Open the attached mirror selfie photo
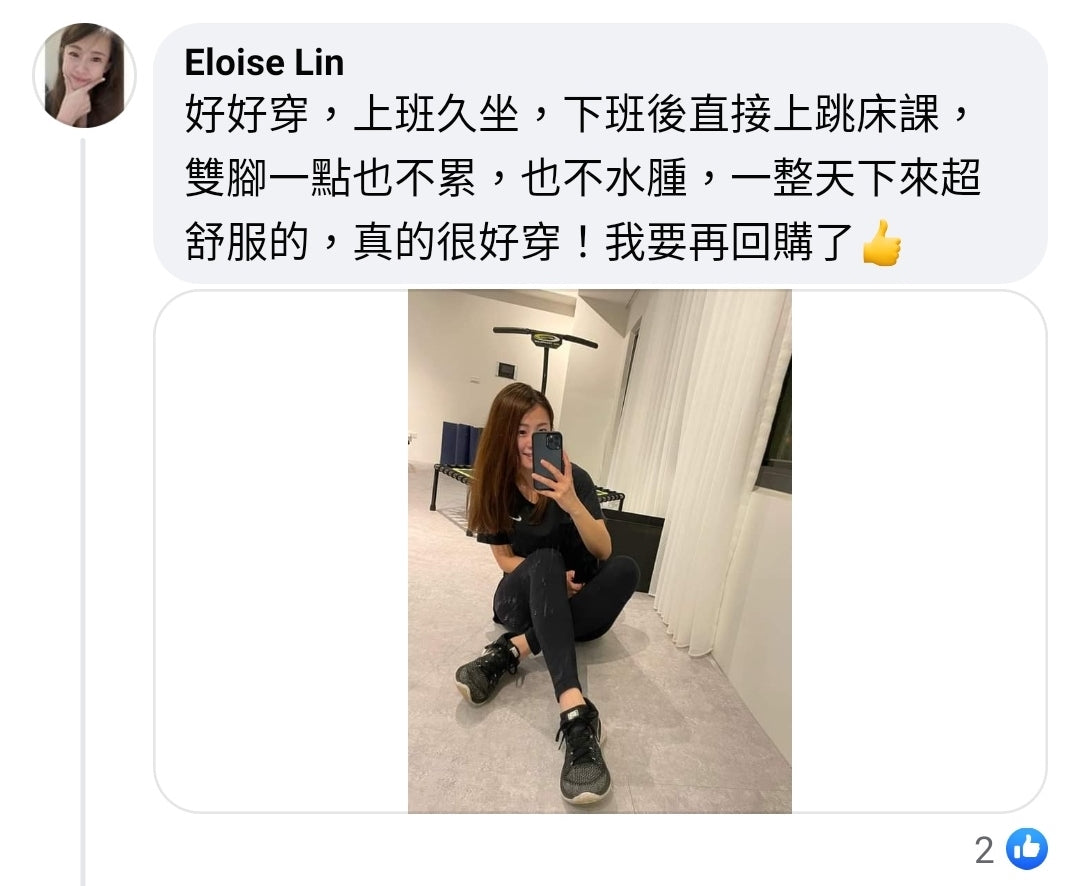The image size is (1080, 886). coord(599,550)
